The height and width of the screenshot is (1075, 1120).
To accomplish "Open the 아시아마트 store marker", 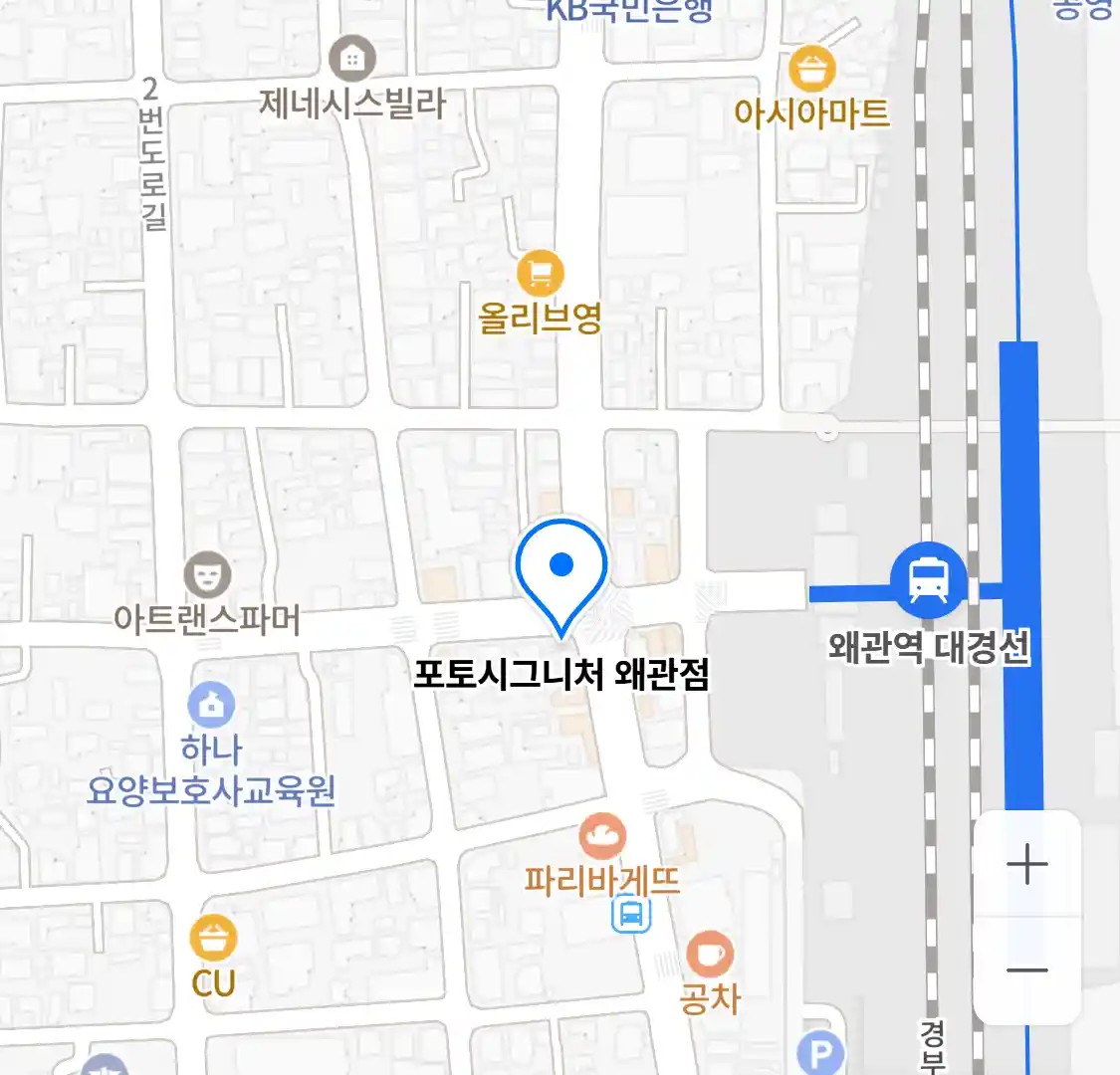I will click(811, 70).
